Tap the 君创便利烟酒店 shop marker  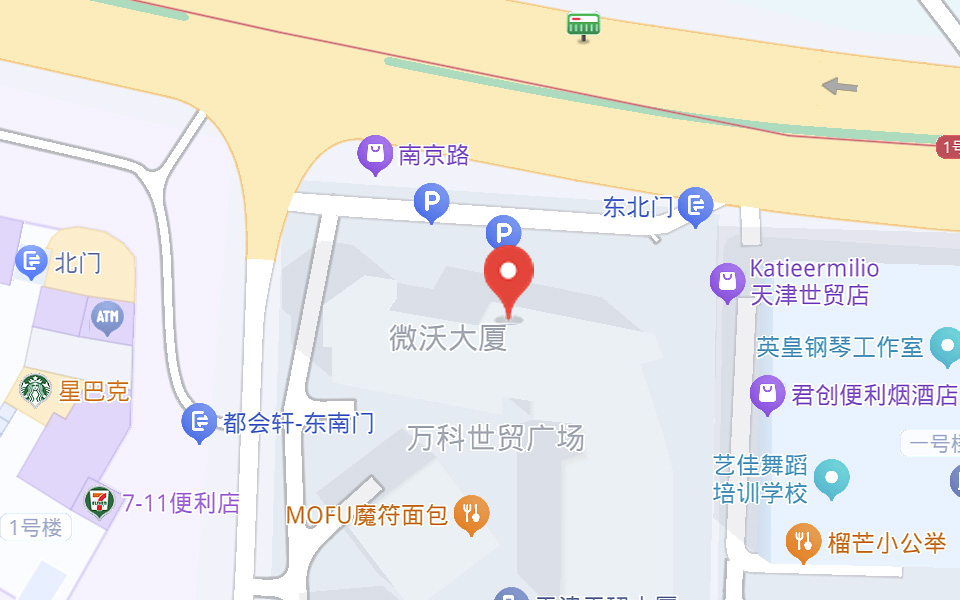pyautogui.click(x=767, y=394)
